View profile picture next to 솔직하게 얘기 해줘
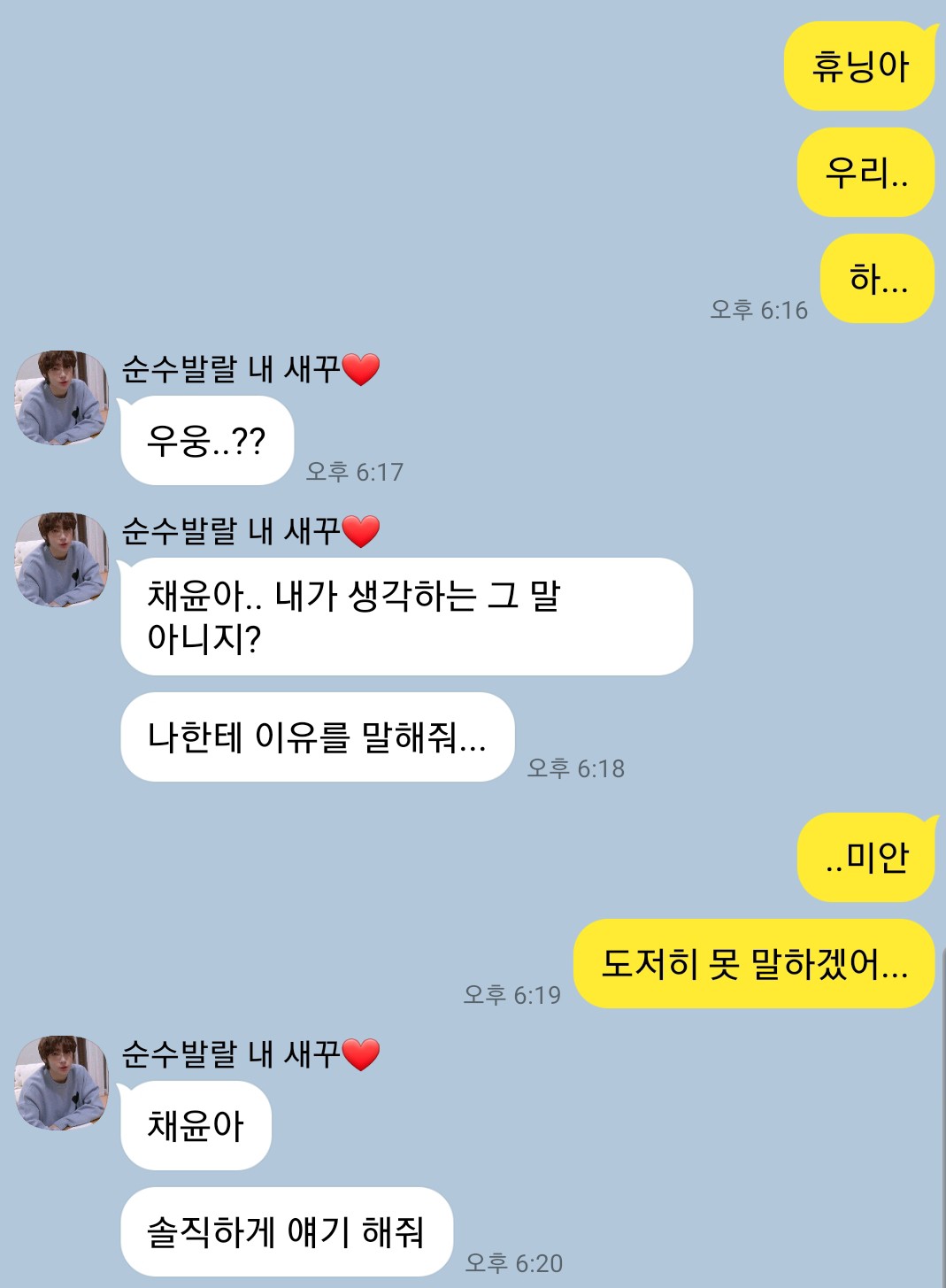The height and width of the screenshot is (1288, 946). tap(61, 1083)
